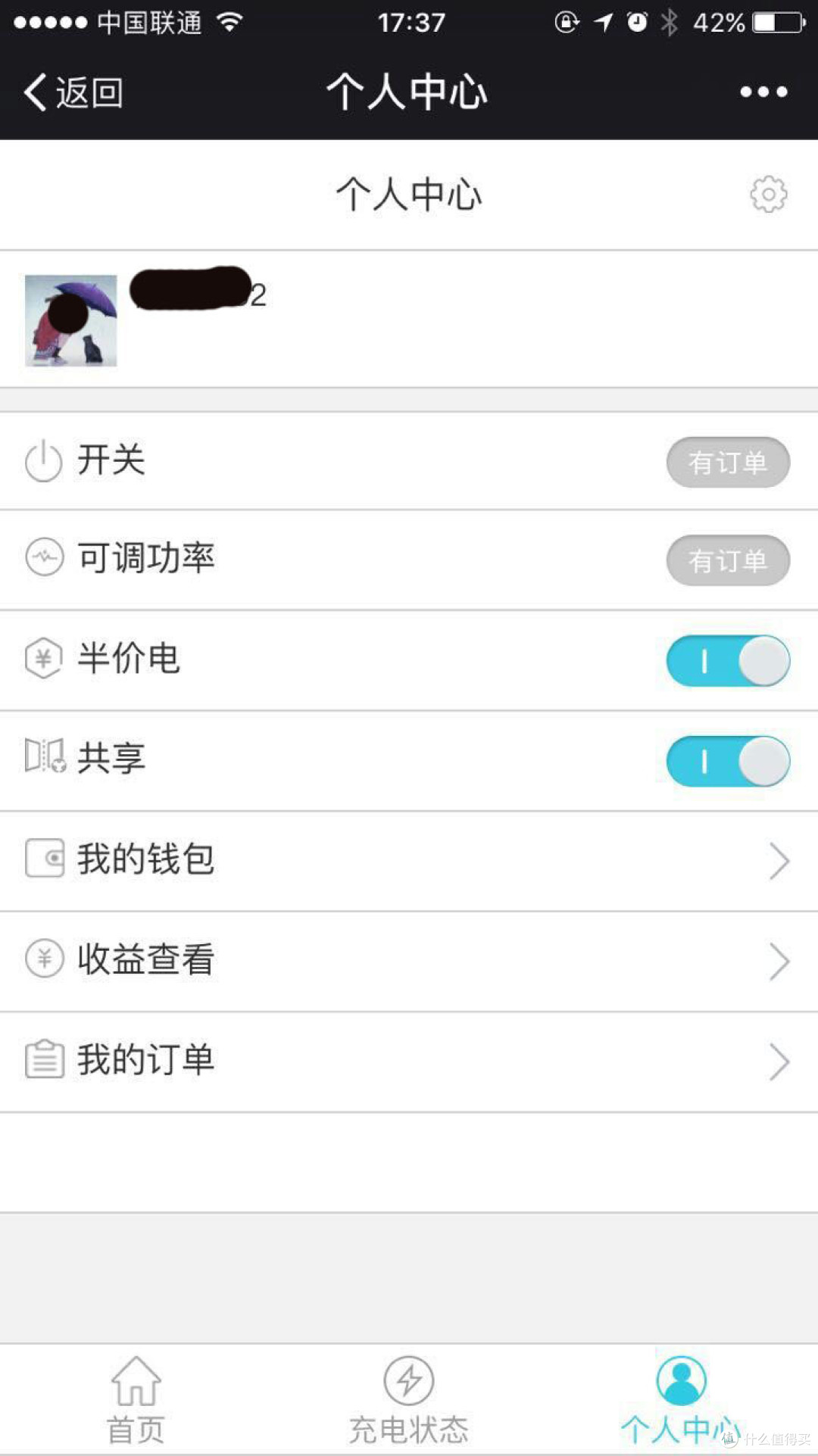Tap the 返回 back button
The image size is (818, 1456).
[x=73, y=92]
